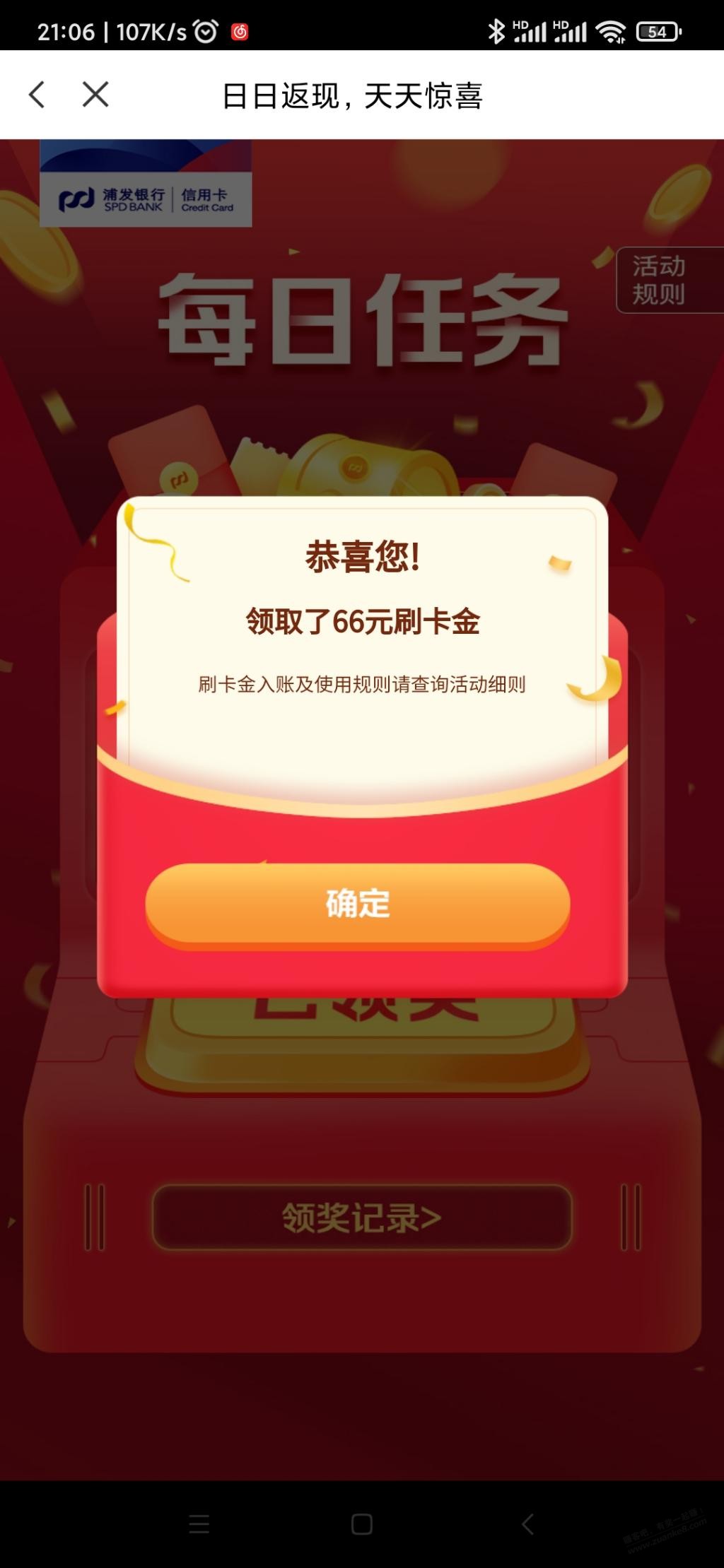
Task: Open 领奖记录 reward records
Action: 361,1218
